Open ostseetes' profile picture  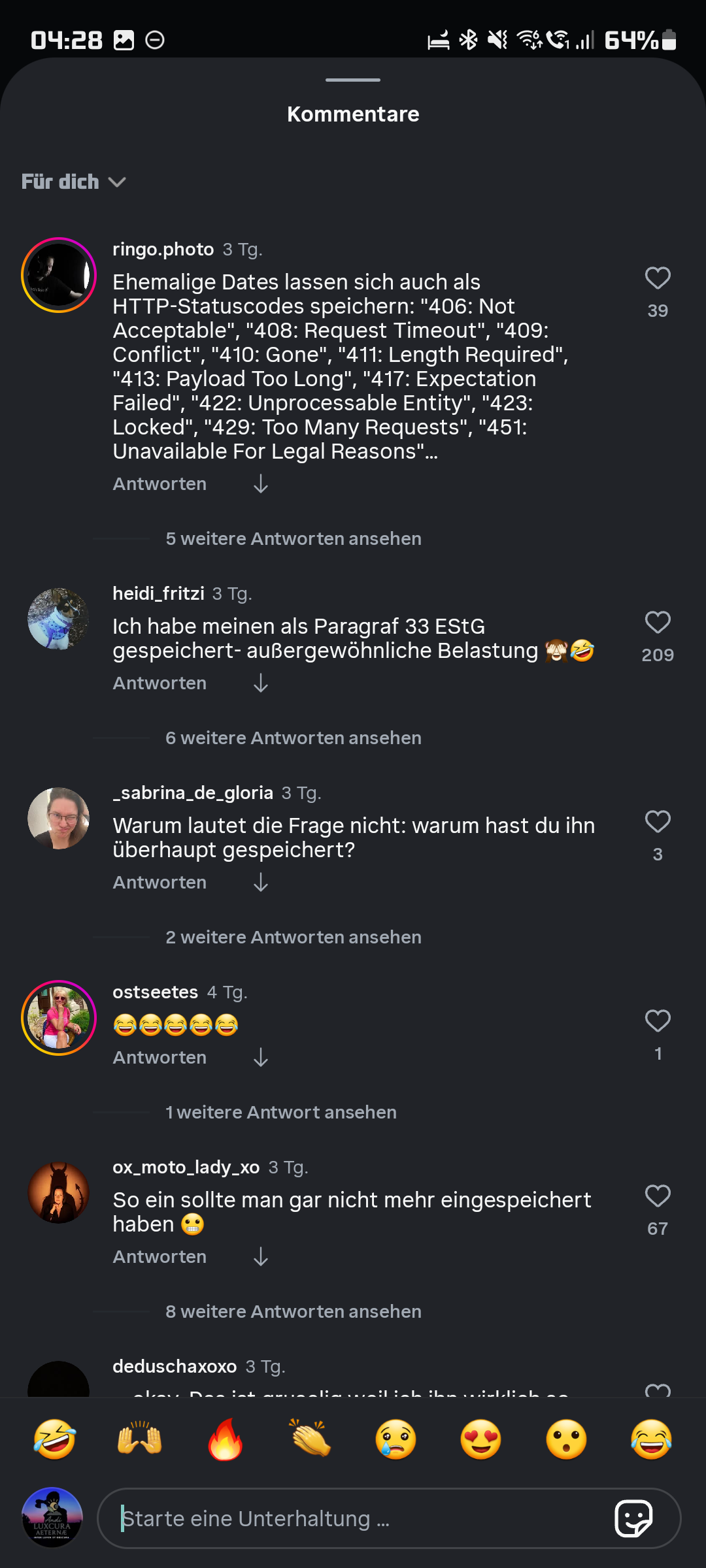(x=59, y=1018)
